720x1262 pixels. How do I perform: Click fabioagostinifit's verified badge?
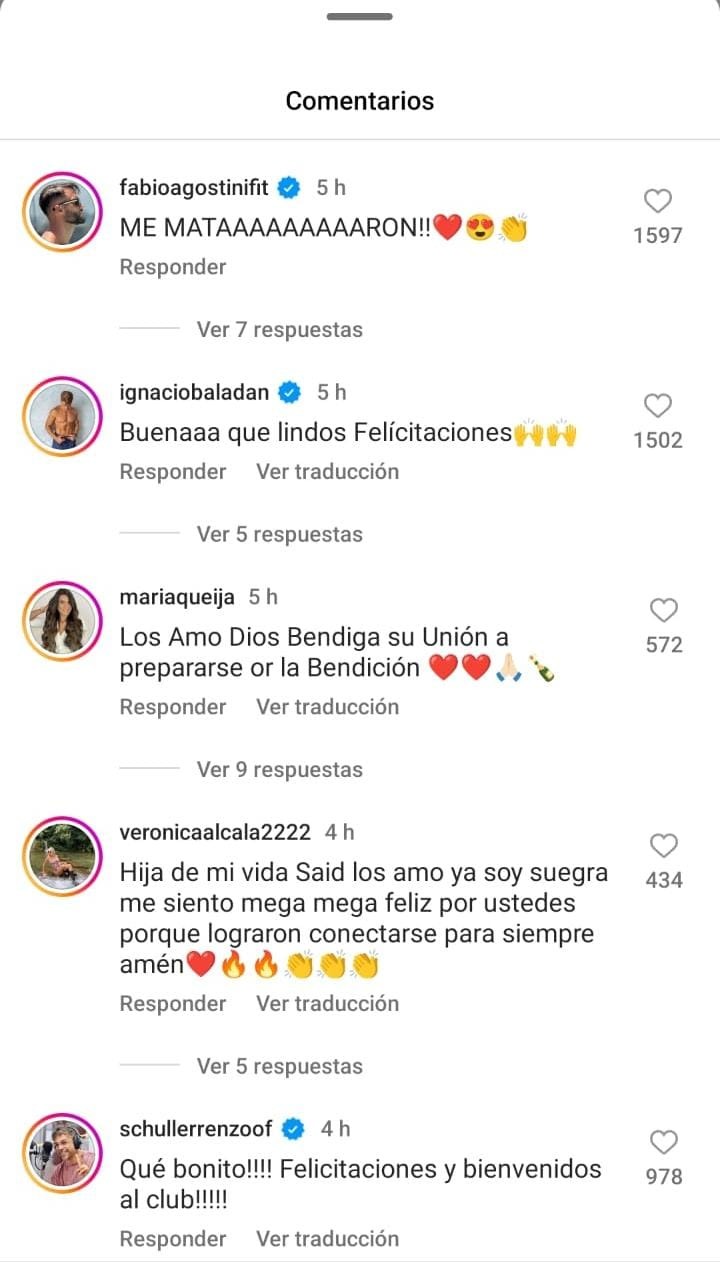(x=288, y=186)
